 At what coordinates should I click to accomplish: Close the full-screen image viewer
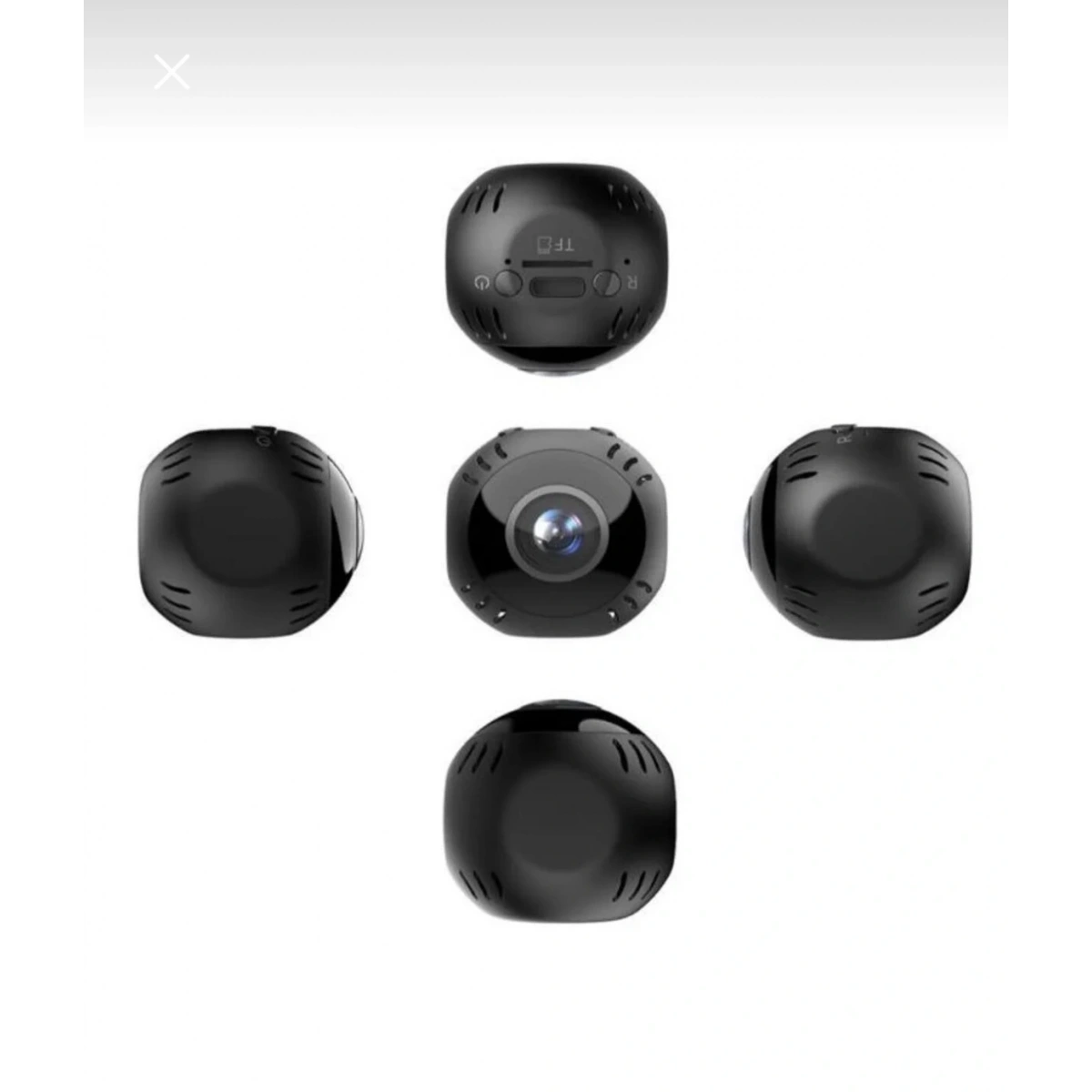172,72
